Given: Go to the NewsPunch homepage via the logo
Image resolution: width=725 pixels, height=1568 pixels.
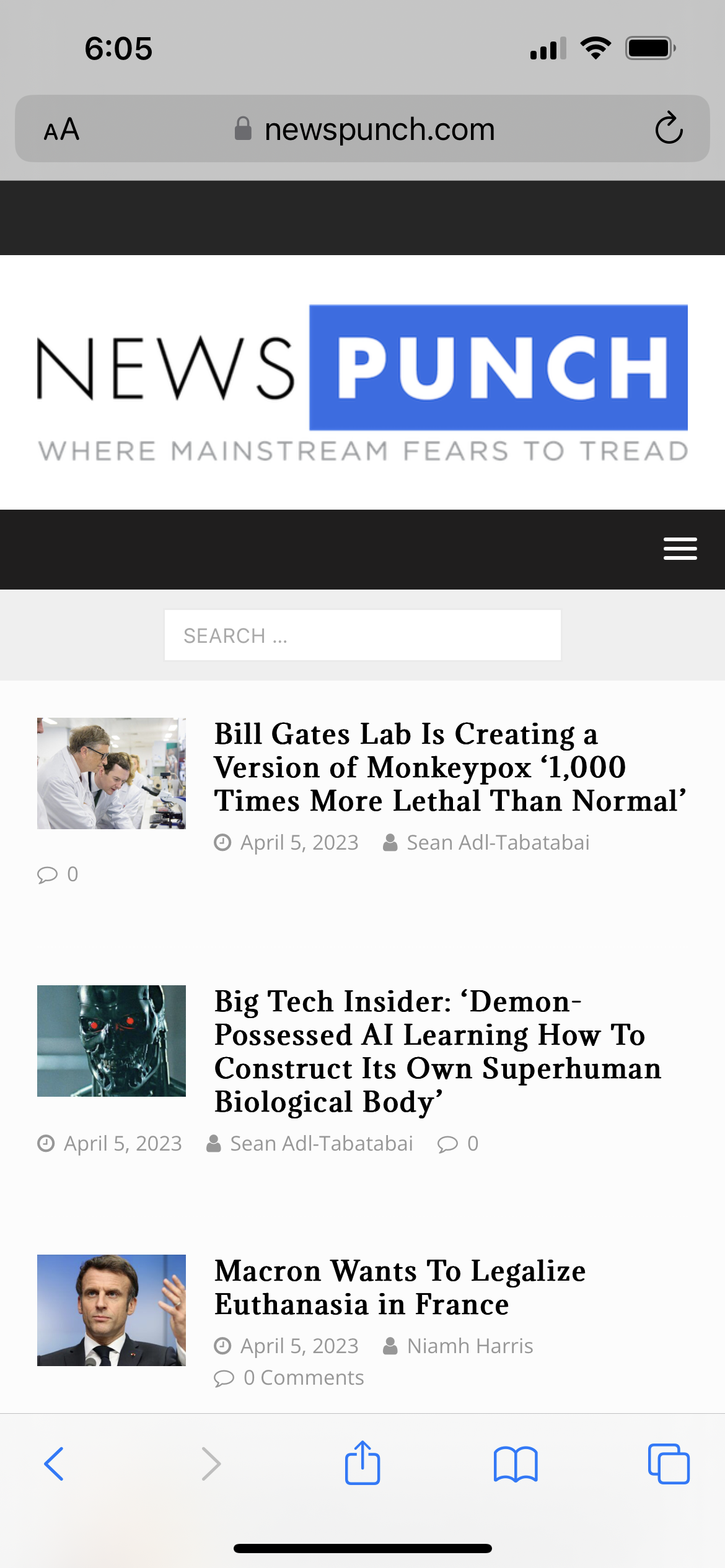Looking at the screenshot, I should [362, 382].
